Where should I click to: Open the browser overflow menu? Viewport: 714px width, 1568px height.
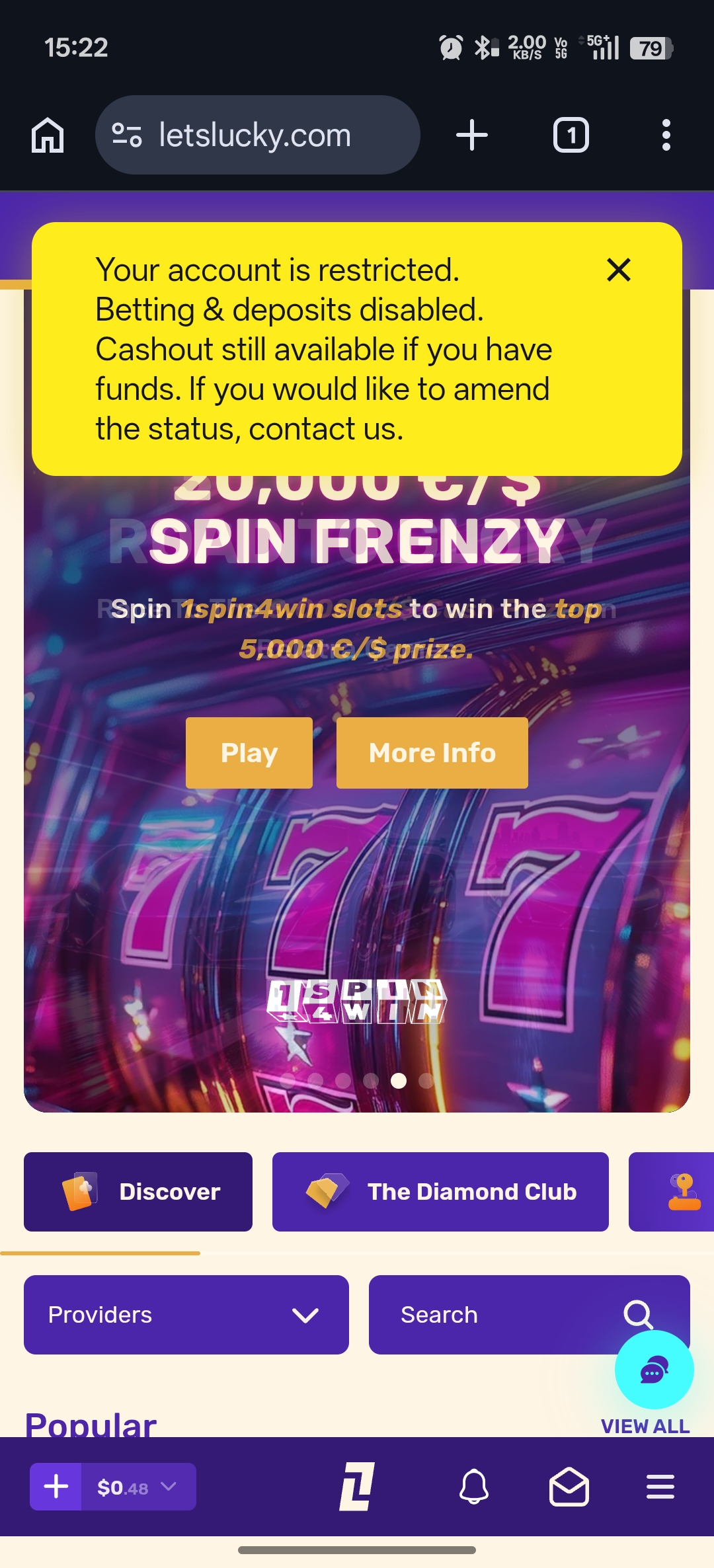tap(666, 136)
